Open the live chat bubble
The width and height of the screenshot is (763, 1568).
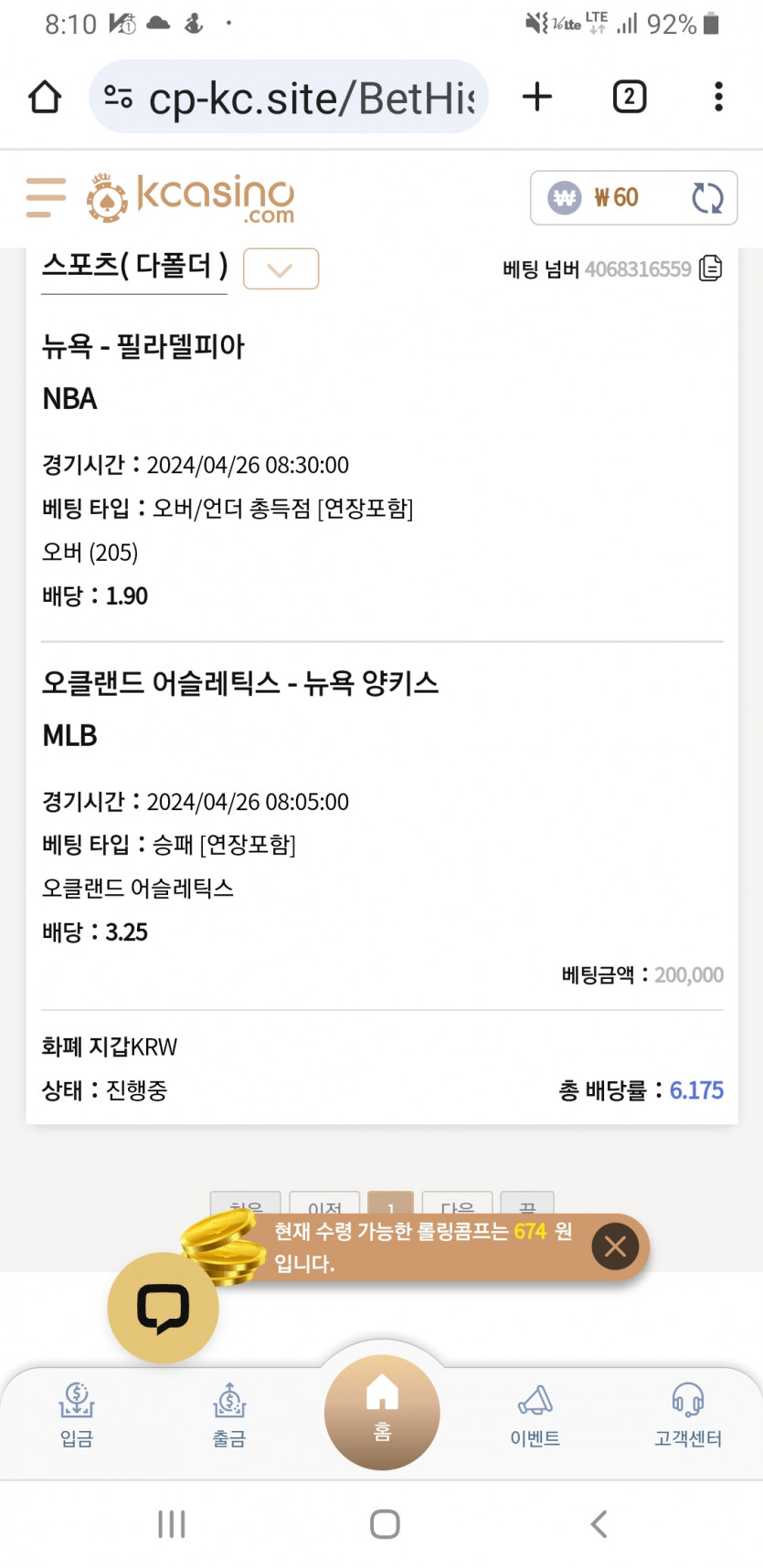[x=163, y=1308]
